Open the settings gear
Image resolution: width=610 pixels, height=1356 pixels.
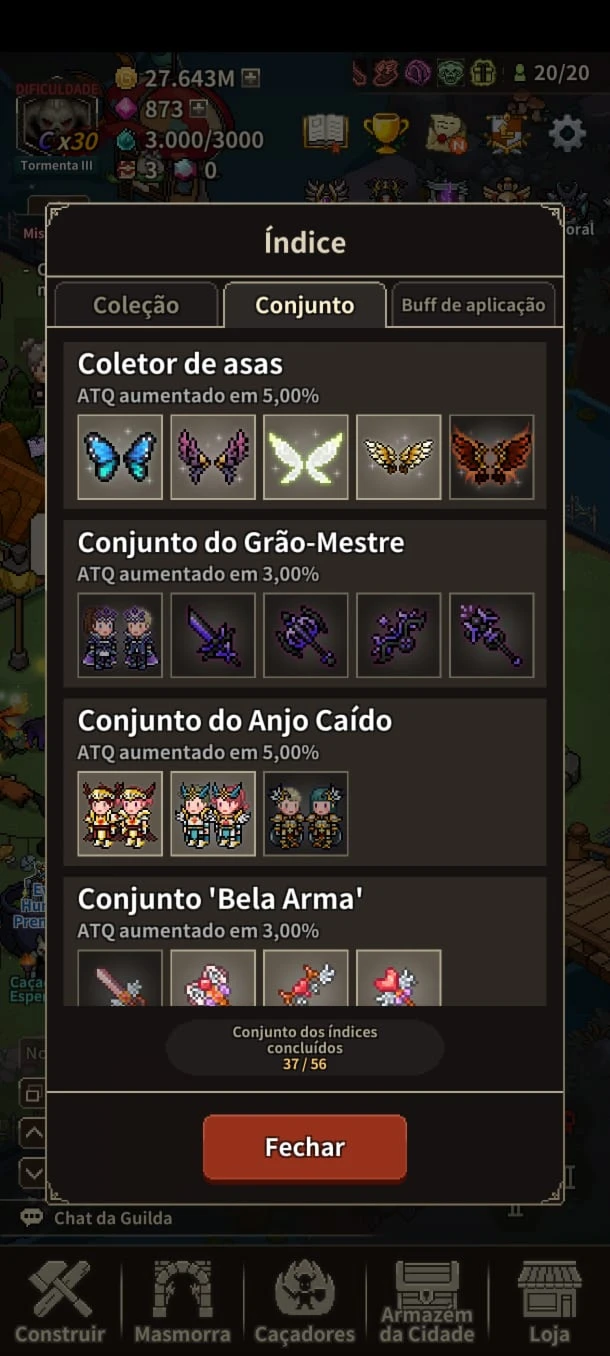tap(567, 133)
